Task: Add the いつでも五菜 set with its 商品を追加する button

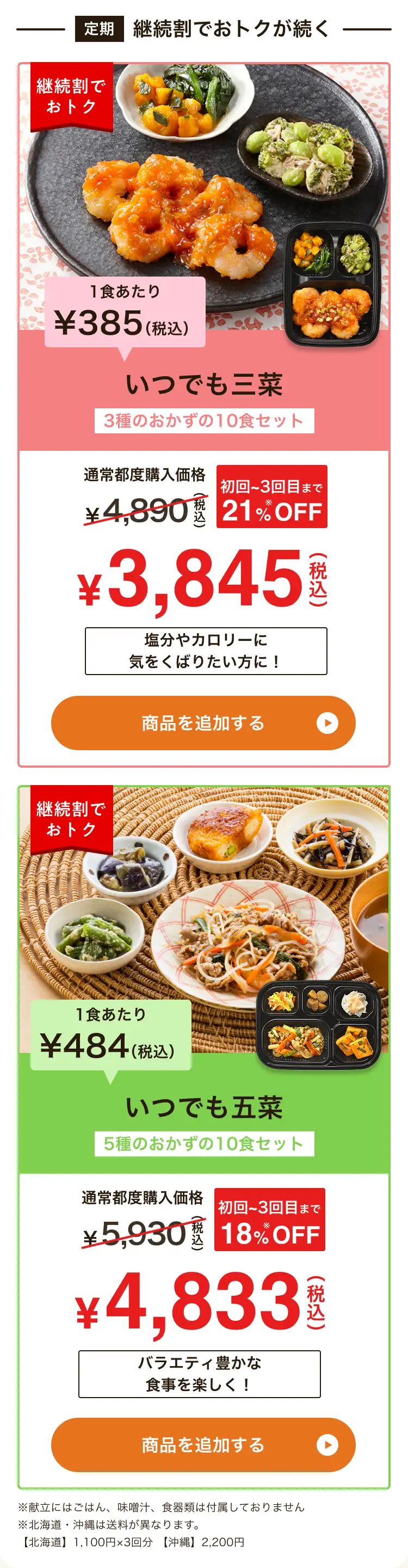Action: [x=203, y=1444]
